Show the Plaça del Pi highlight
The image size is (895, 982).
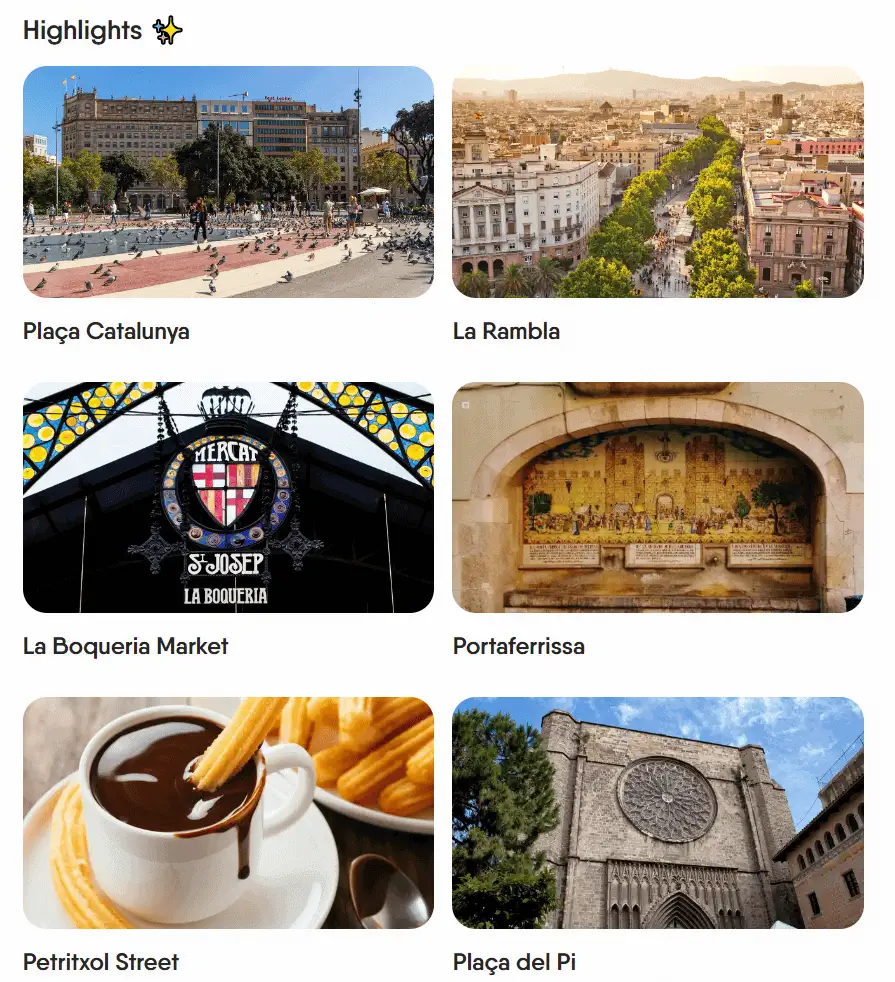pos(657,812)
